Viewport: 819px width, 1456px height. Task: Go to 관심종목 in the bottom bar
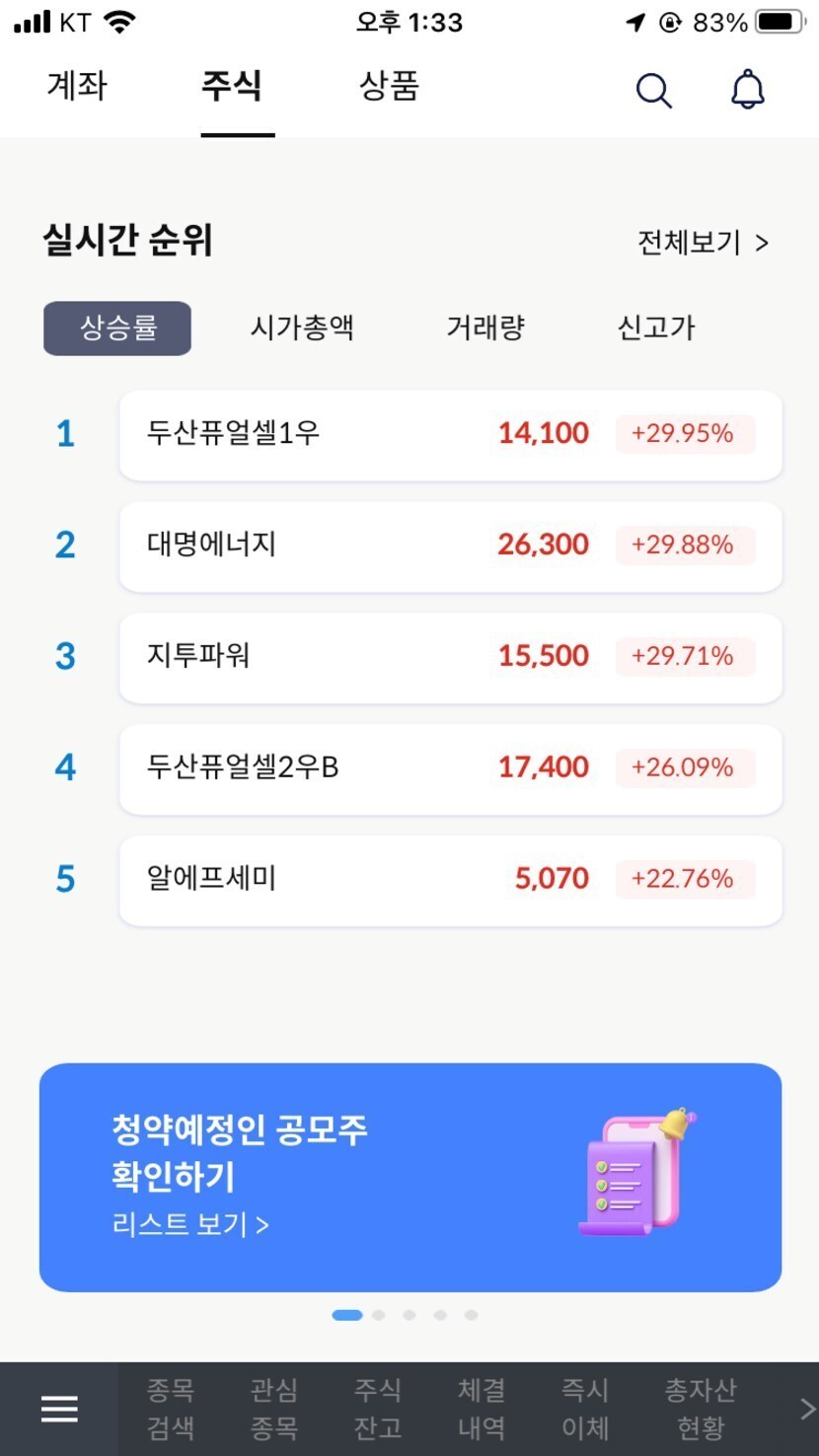[274, 1410]
